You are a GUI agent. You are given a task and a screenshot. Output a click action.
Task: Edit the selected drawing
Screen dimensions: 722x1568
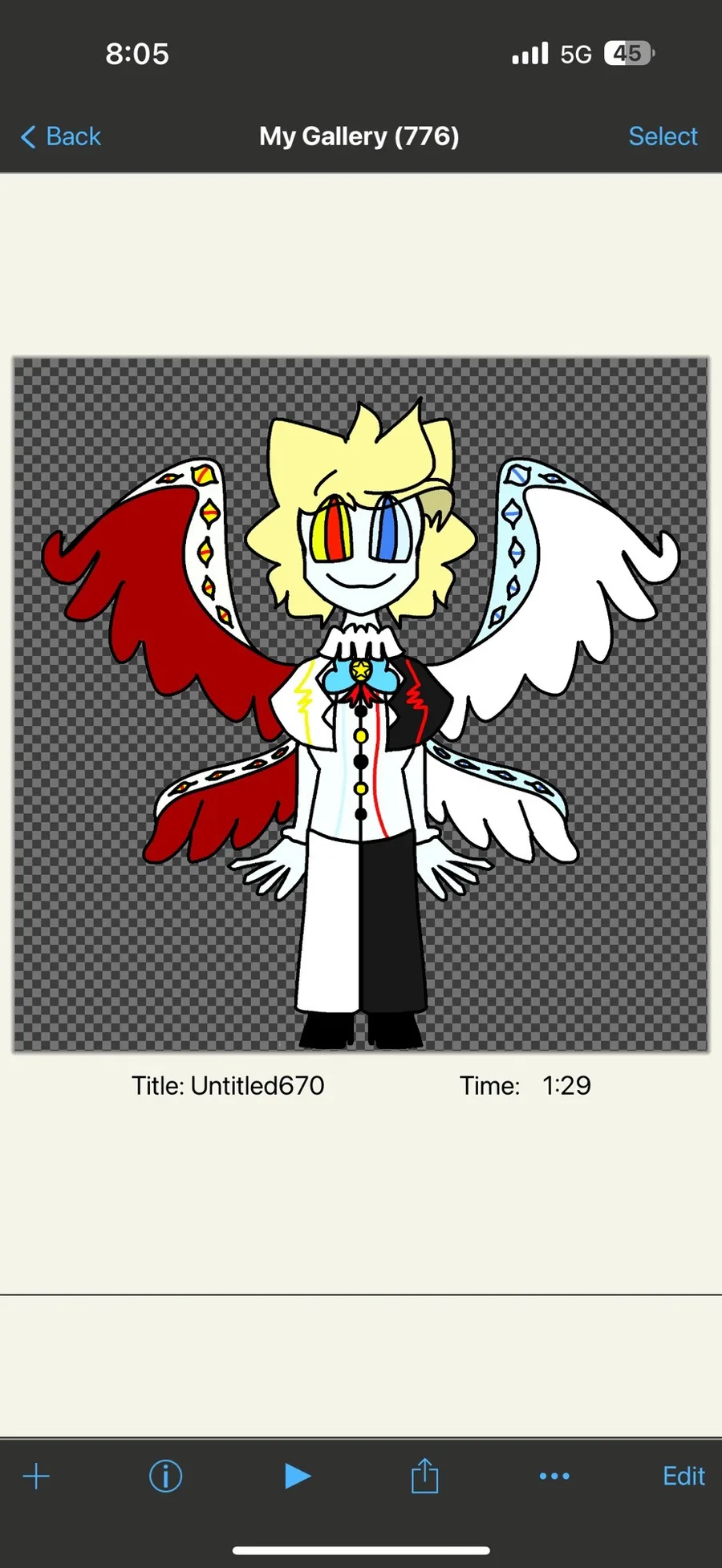click(x=683, y=1476)
